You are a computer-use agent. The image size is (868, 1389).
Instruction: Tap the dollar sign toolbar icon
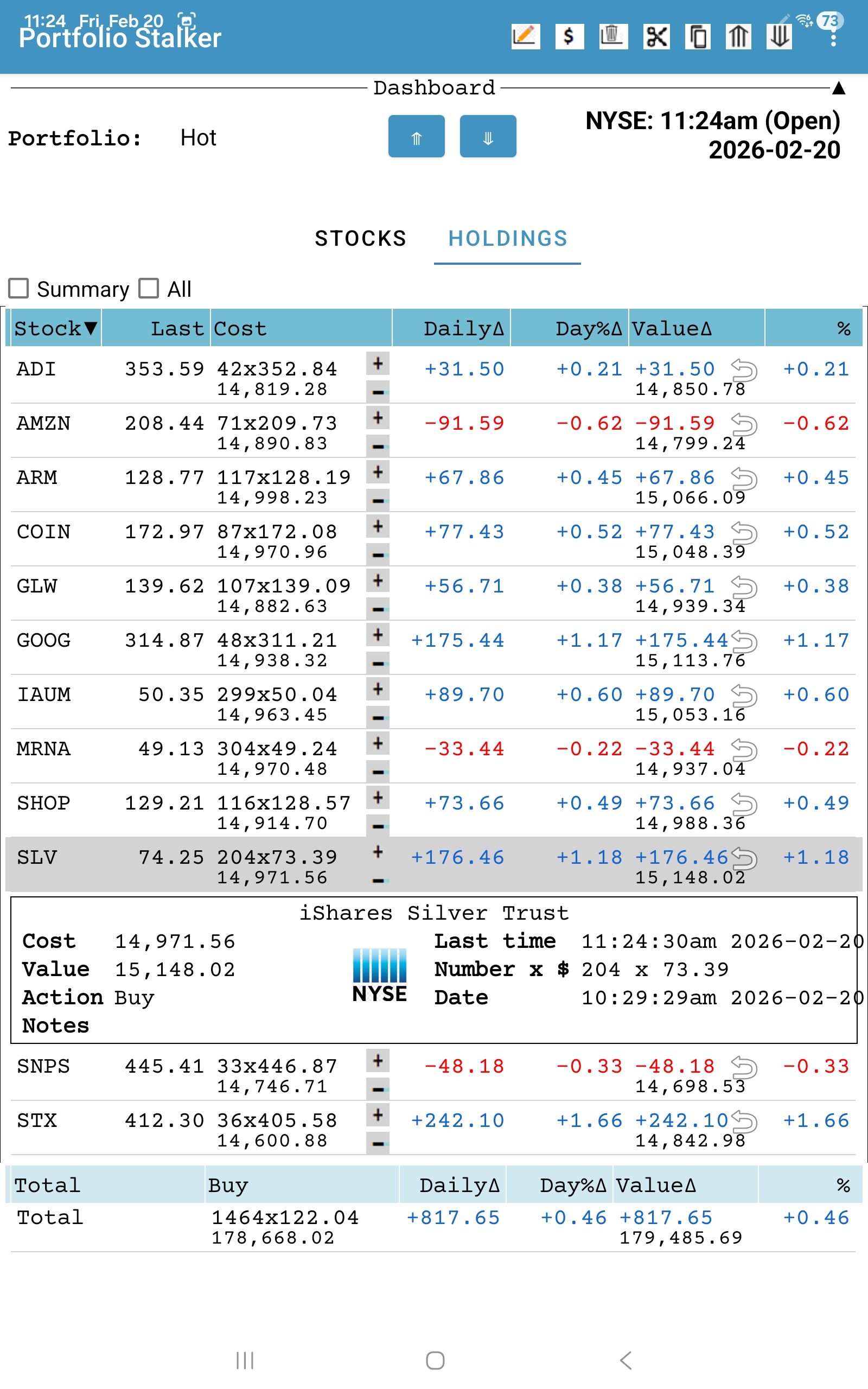pos(569,37)
